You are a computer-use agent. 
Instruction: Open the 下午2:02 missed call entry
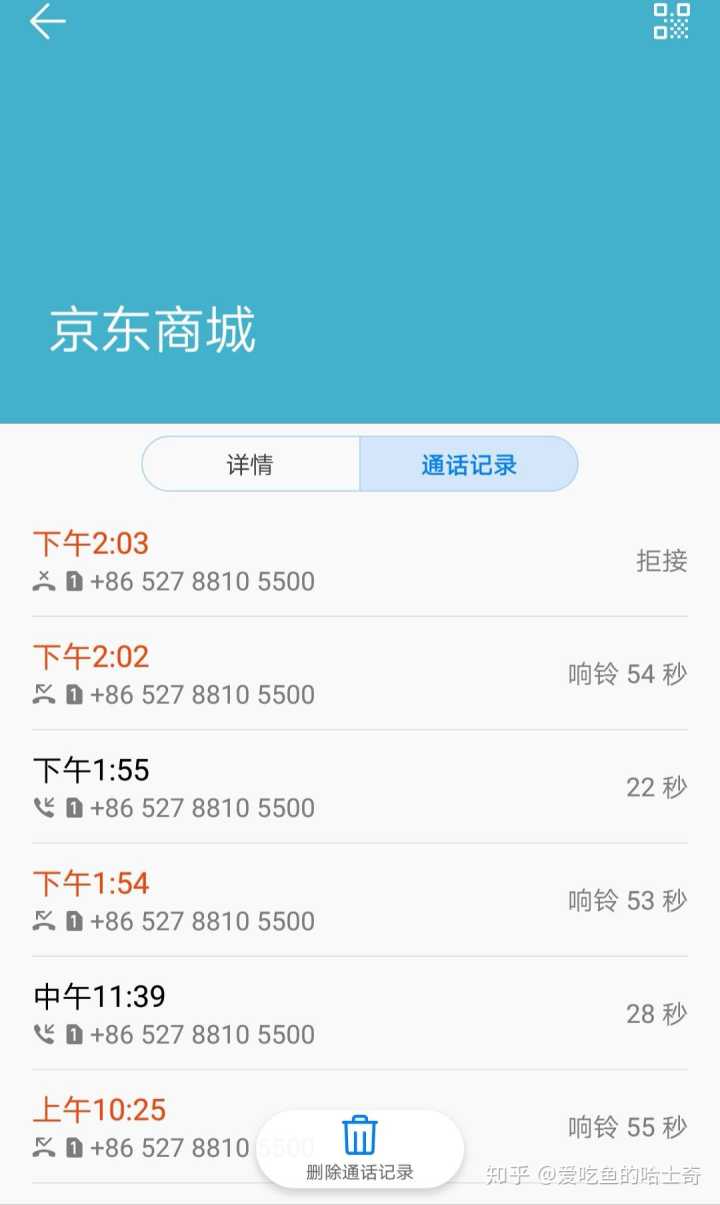click(360, 674)
